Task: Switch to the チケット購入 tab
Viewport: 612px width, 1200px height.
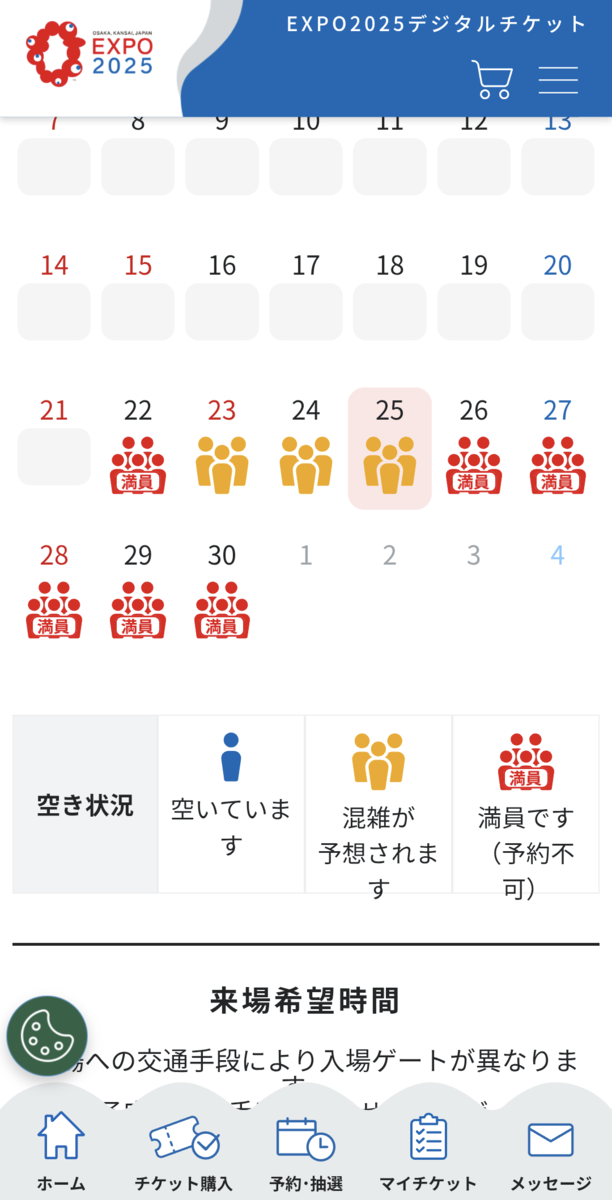Action: (184, 1150)
